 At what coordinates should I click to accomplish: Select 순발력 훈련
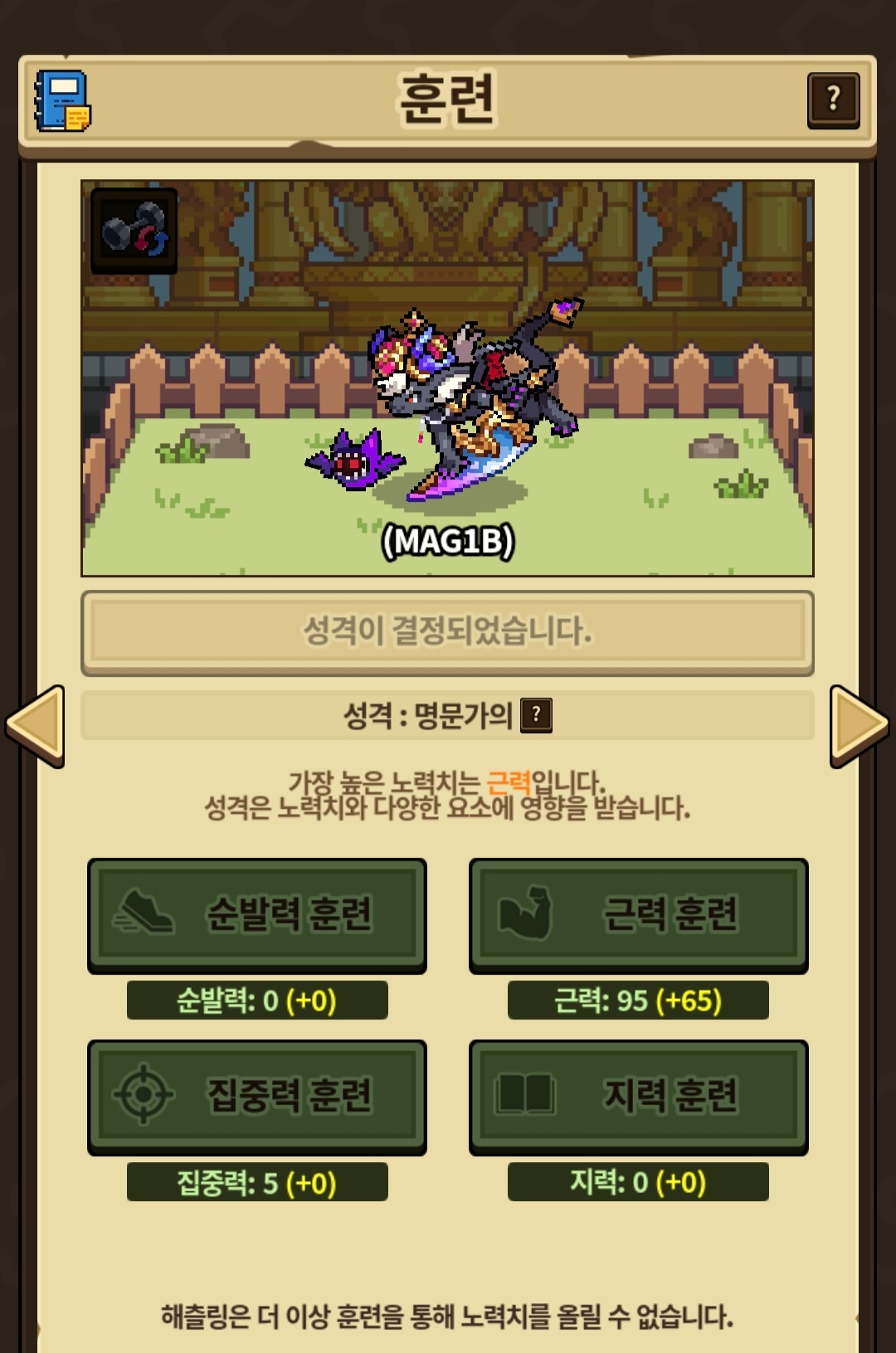(x=257, y=915)
